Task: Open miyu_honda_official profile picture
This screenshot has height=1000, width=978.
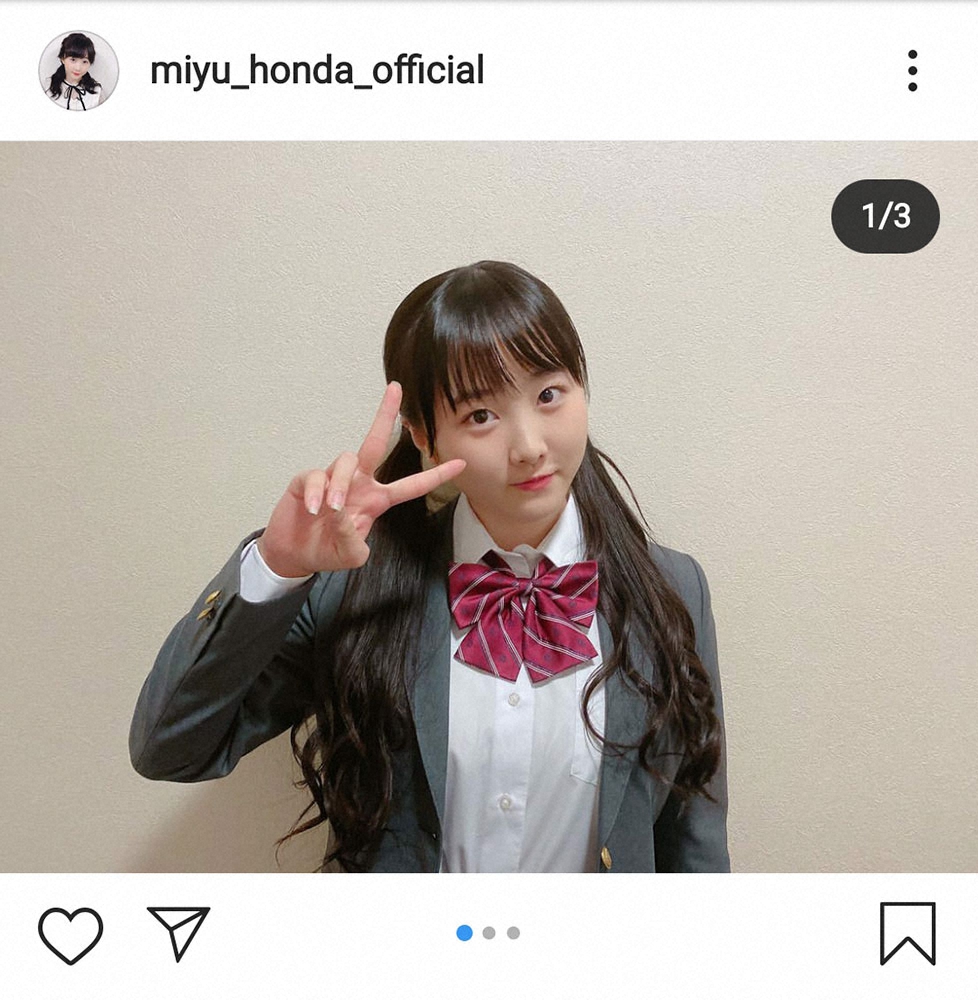Action: tap(78, 71)
